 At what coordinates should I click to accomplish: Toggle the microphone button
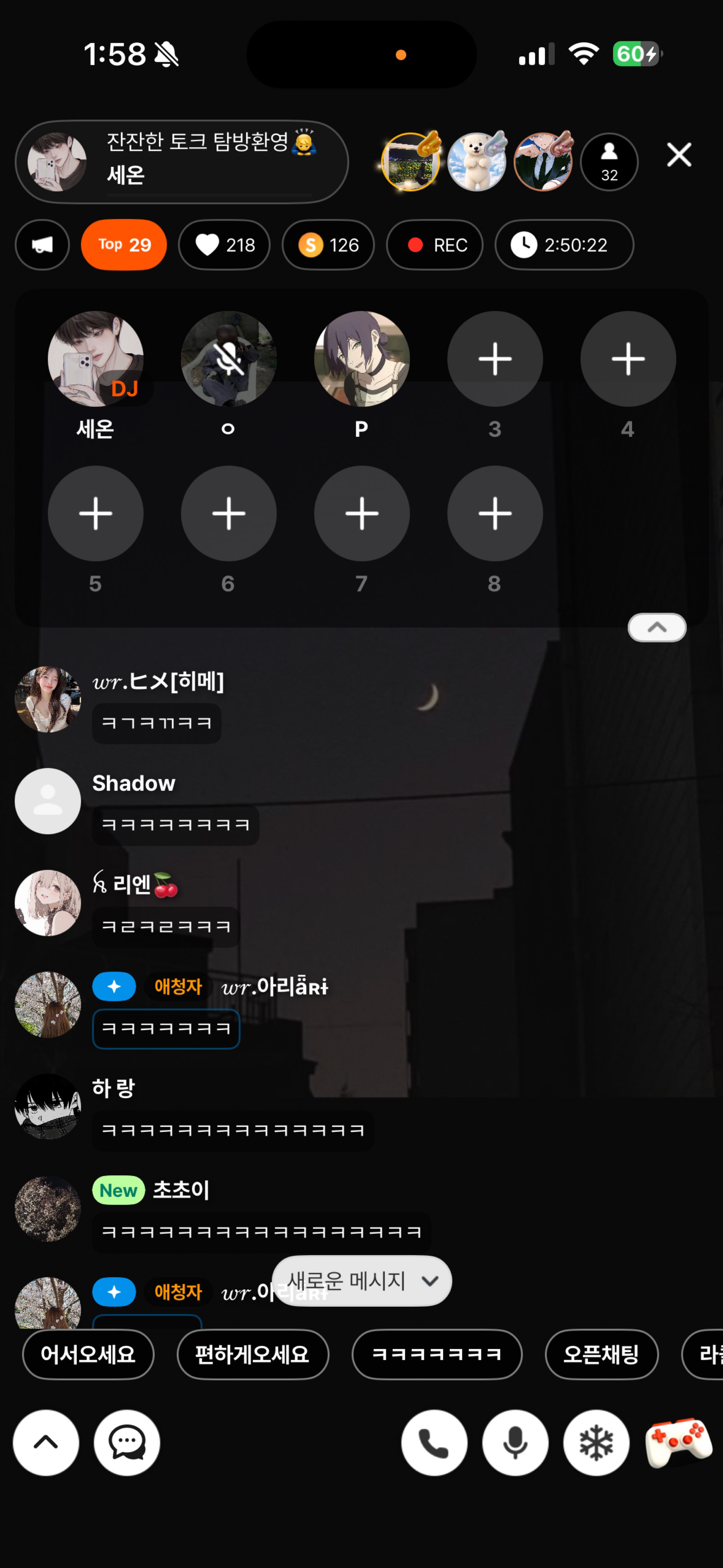tap(515, 1443)
